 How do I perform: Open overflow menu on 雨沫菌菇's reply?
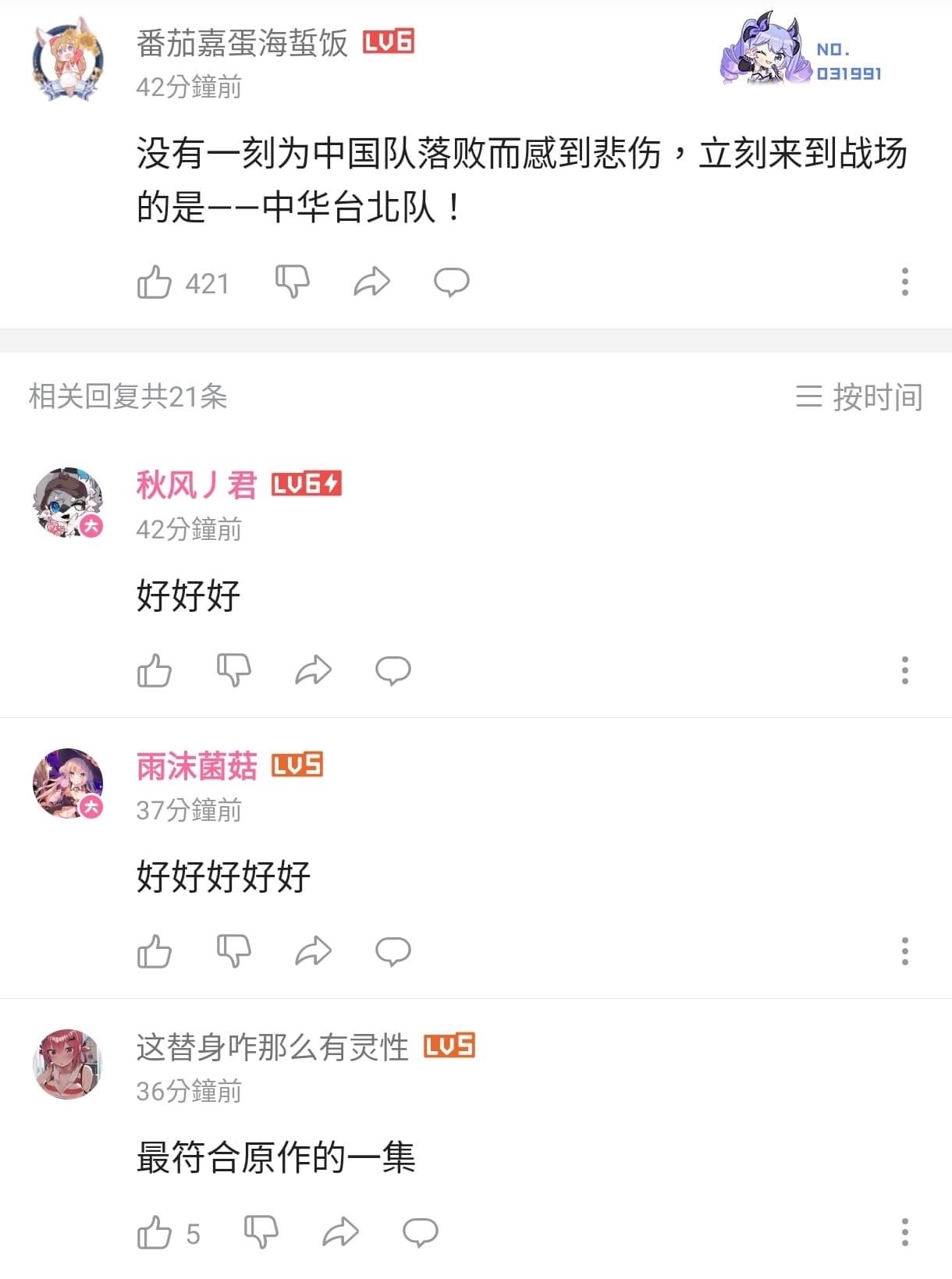click(904, 951)
